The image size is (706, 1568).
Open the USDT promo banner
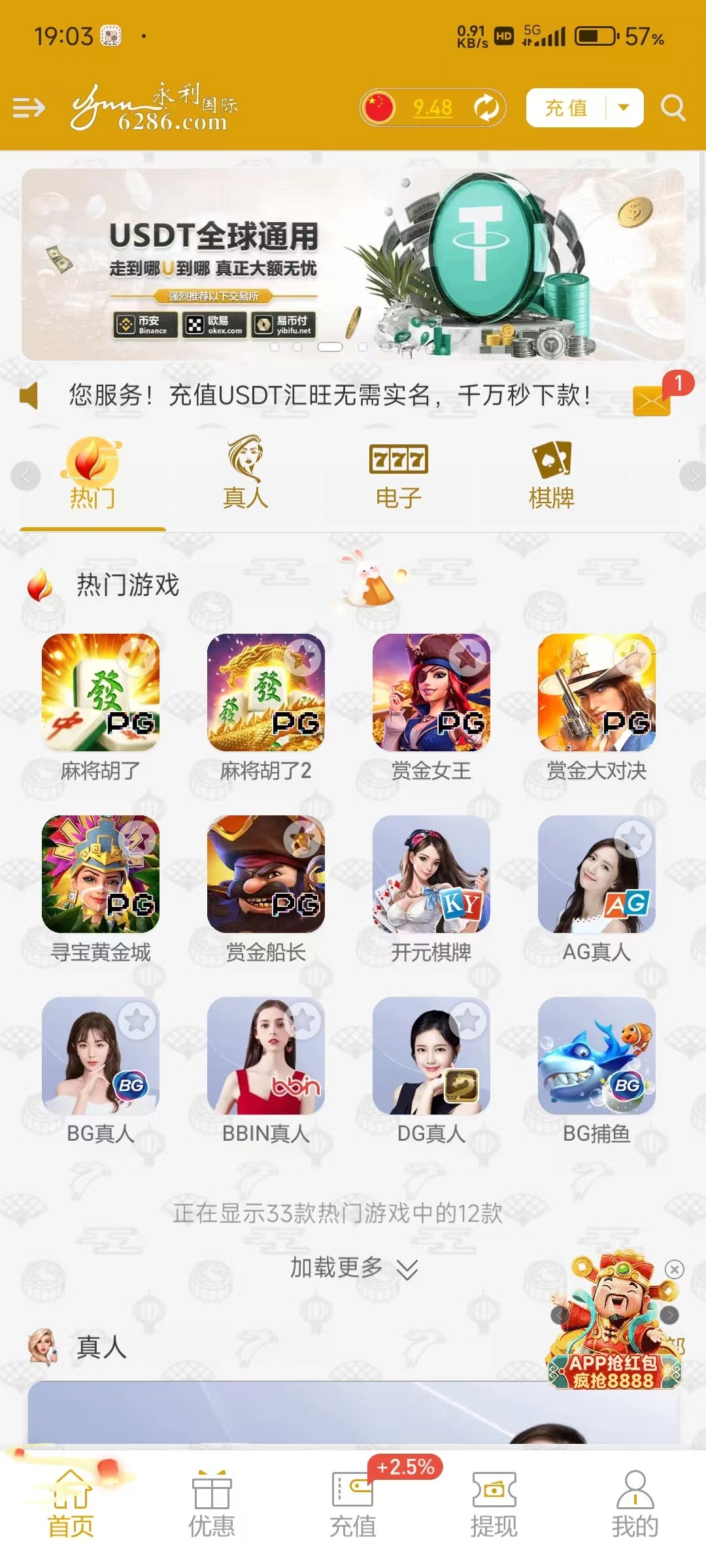click(353, 264)
